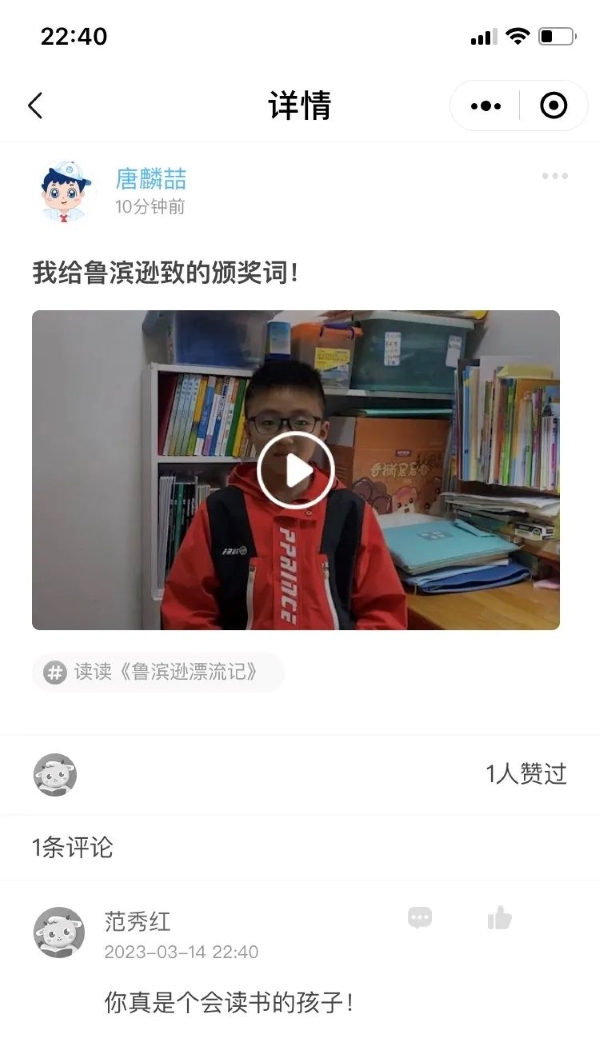Image resolution: width=600 pixels, height=1047 pixels.
Task: Like 范秀红's comment
Action: point(500,918)
